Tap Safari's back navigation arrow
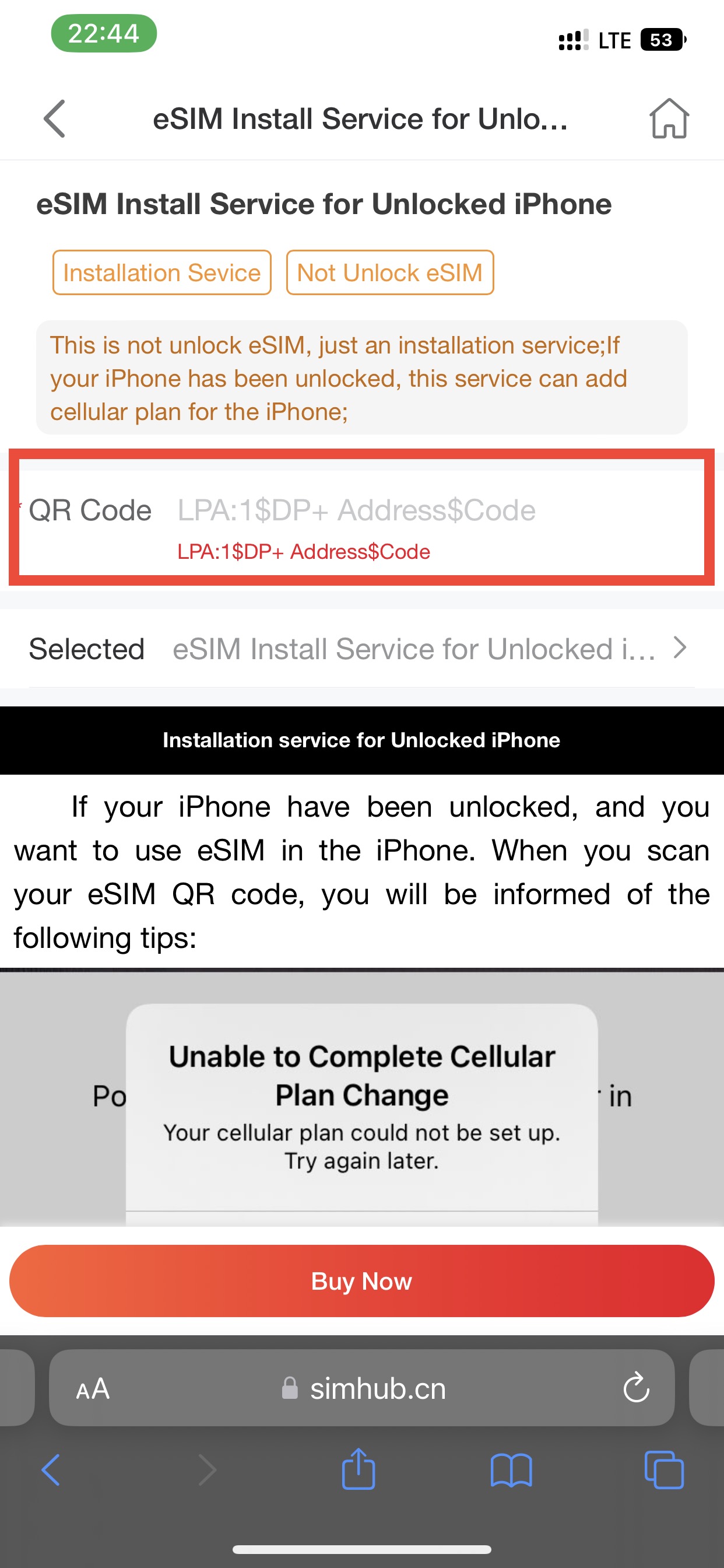The image size is (724, 1568). point(51,1469)
